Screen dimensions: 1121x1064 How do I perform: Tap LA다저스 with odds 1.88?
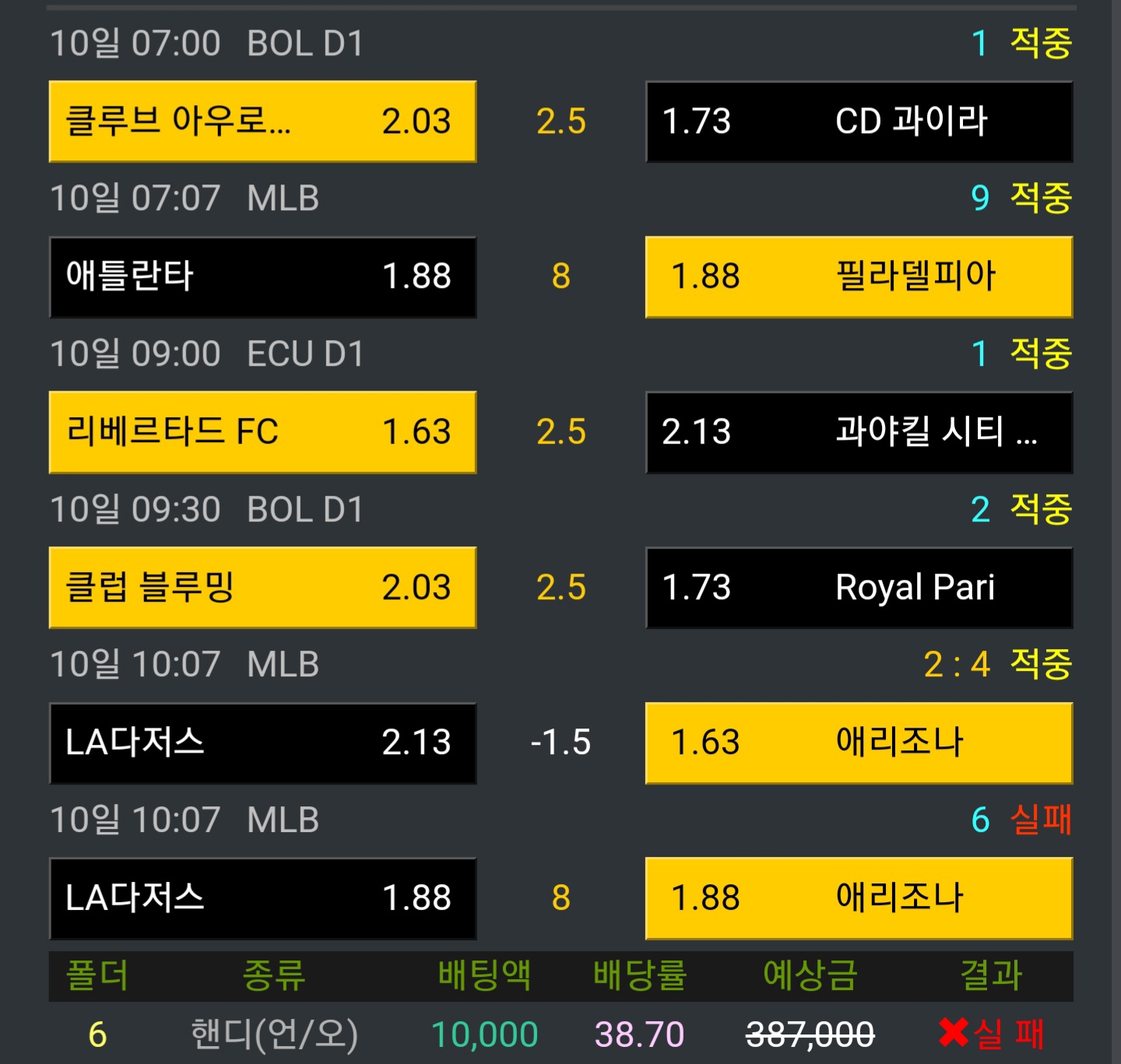click(x=262, y=899)
